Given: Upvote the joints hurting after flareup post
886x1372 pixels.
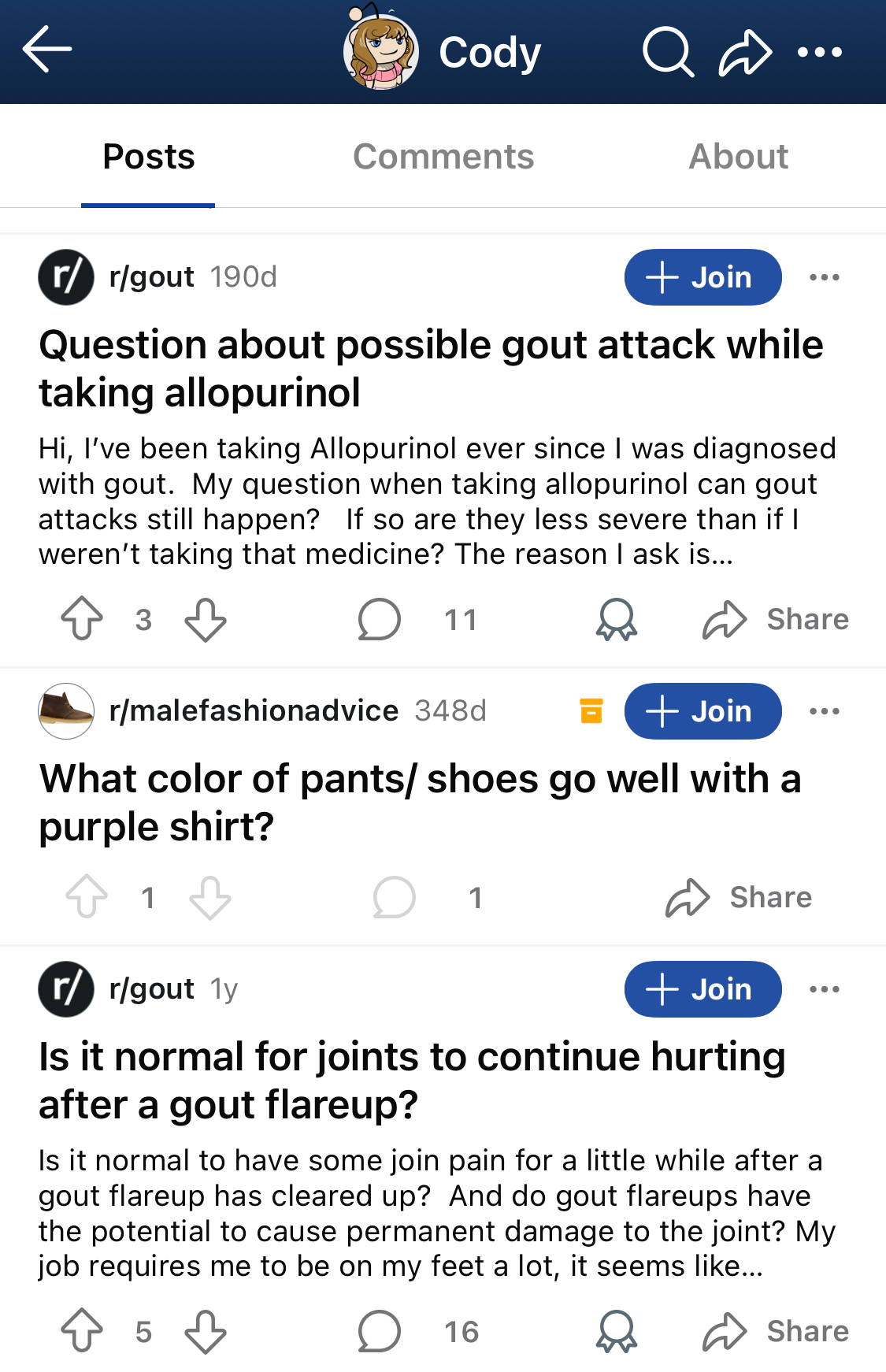Looking at the screenshot, I should [82, 1331].
